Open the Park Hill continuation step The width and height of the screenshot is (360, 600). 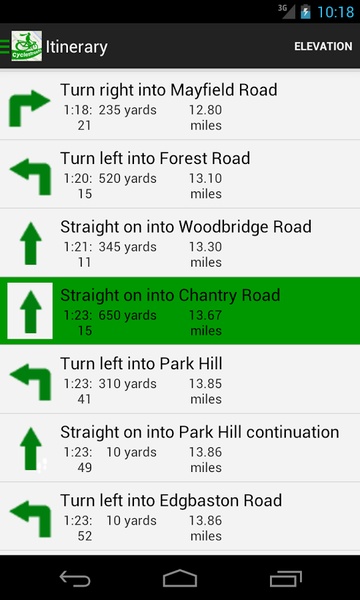click(180, 448)
